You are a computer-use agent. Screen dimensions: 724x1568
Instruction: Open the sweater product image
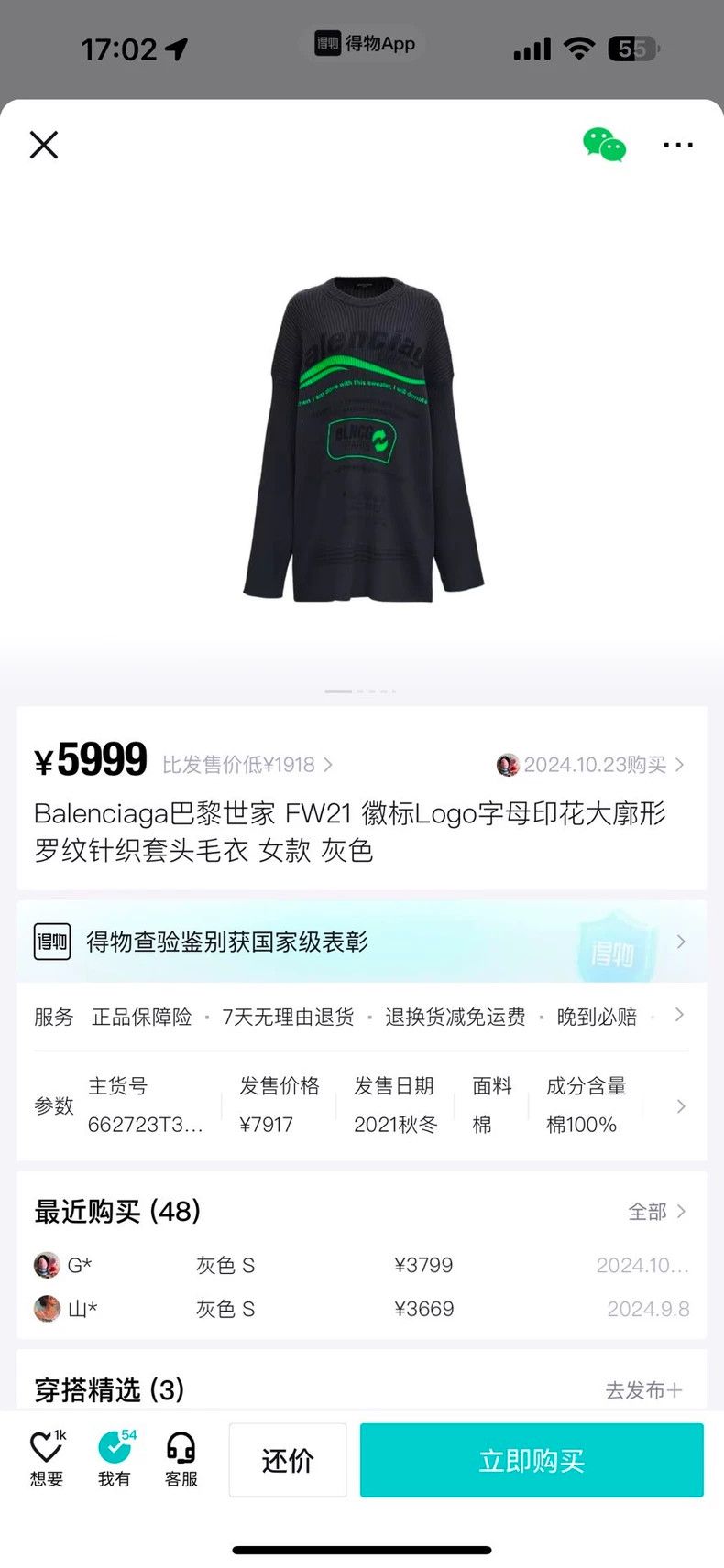pyautogui.click(x=363, y=438)
